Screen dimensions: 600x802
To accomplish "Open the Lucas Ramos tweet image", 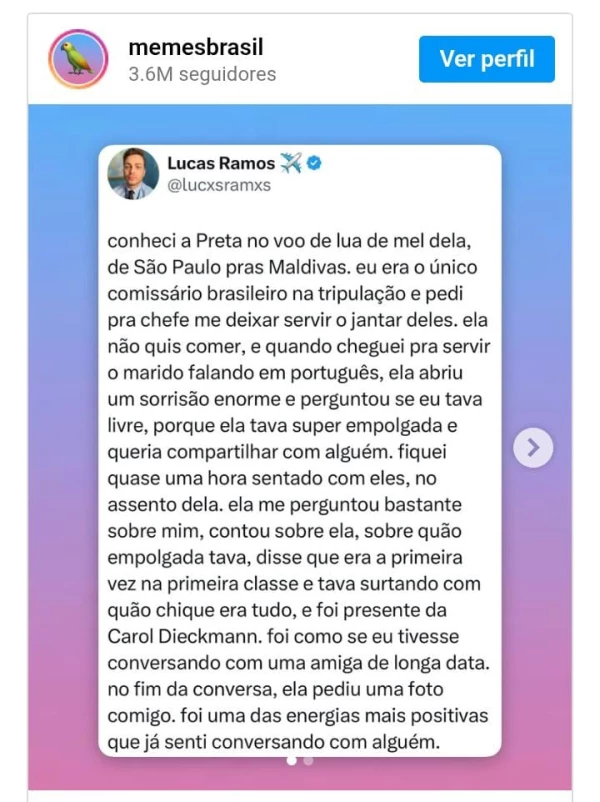I will pos(300,450).
